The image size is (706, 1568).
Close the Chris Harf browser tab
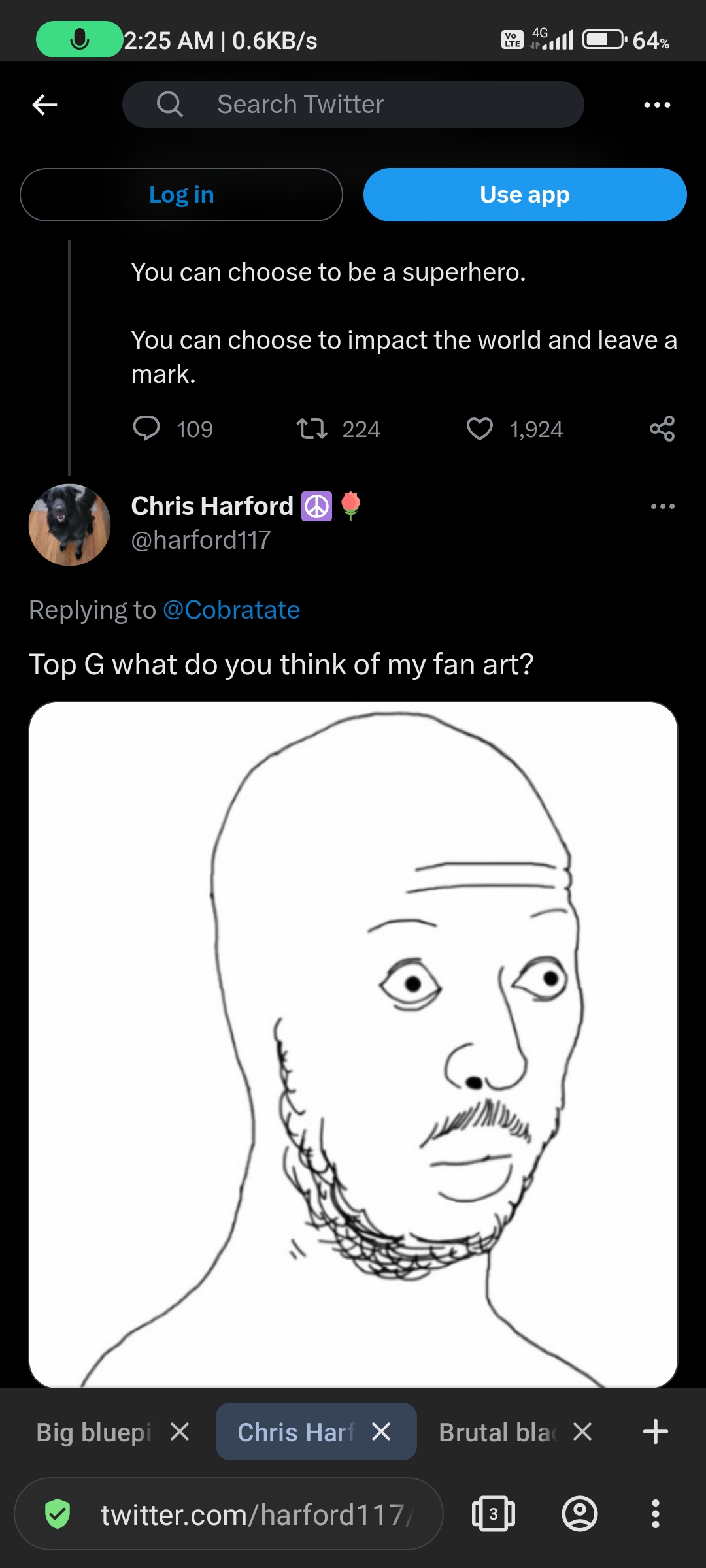pyautogui.click(x=381, y=1432)
